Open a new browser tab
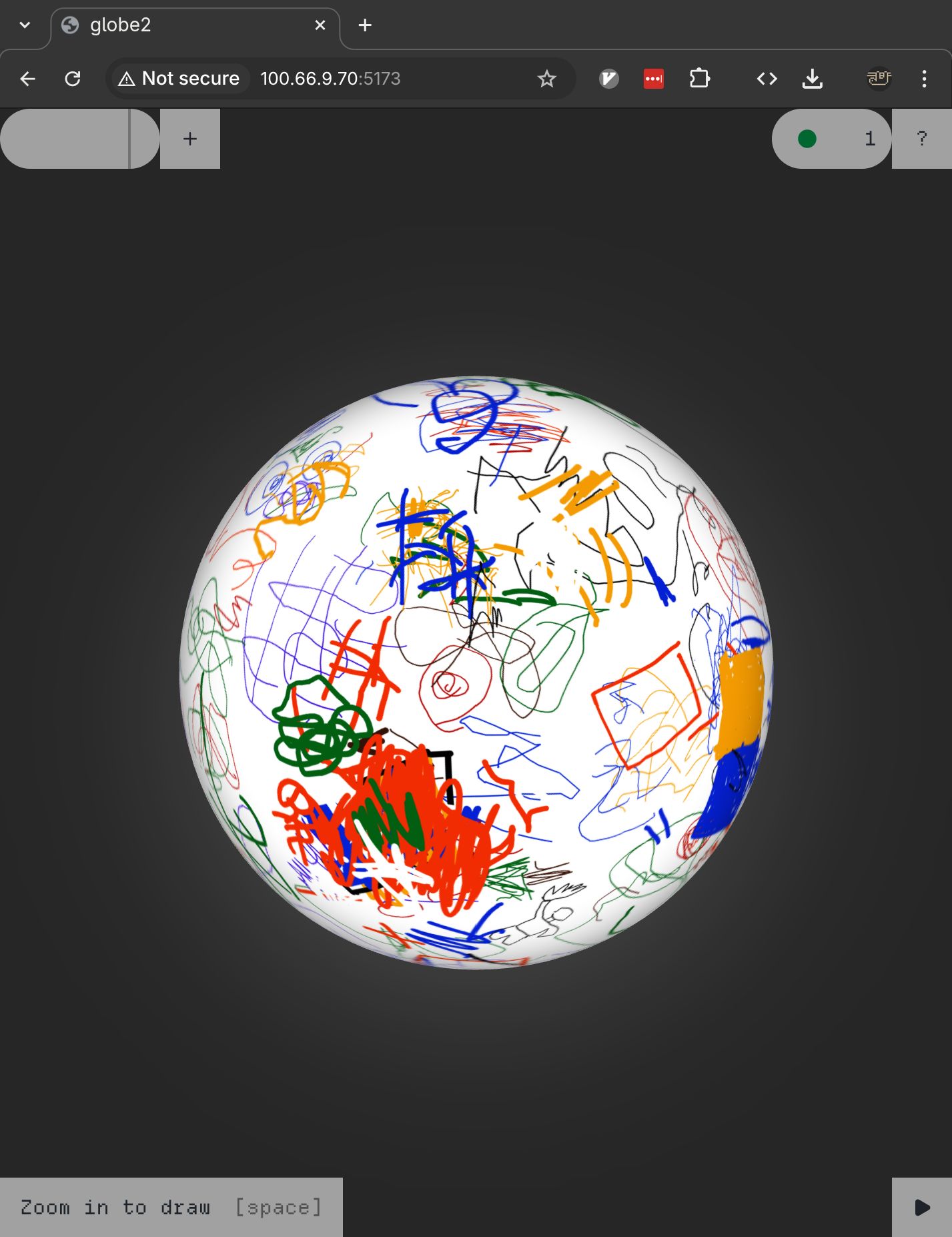This screenshot has width=952, height=1237. pyautogui.click(x=365, y=25)
